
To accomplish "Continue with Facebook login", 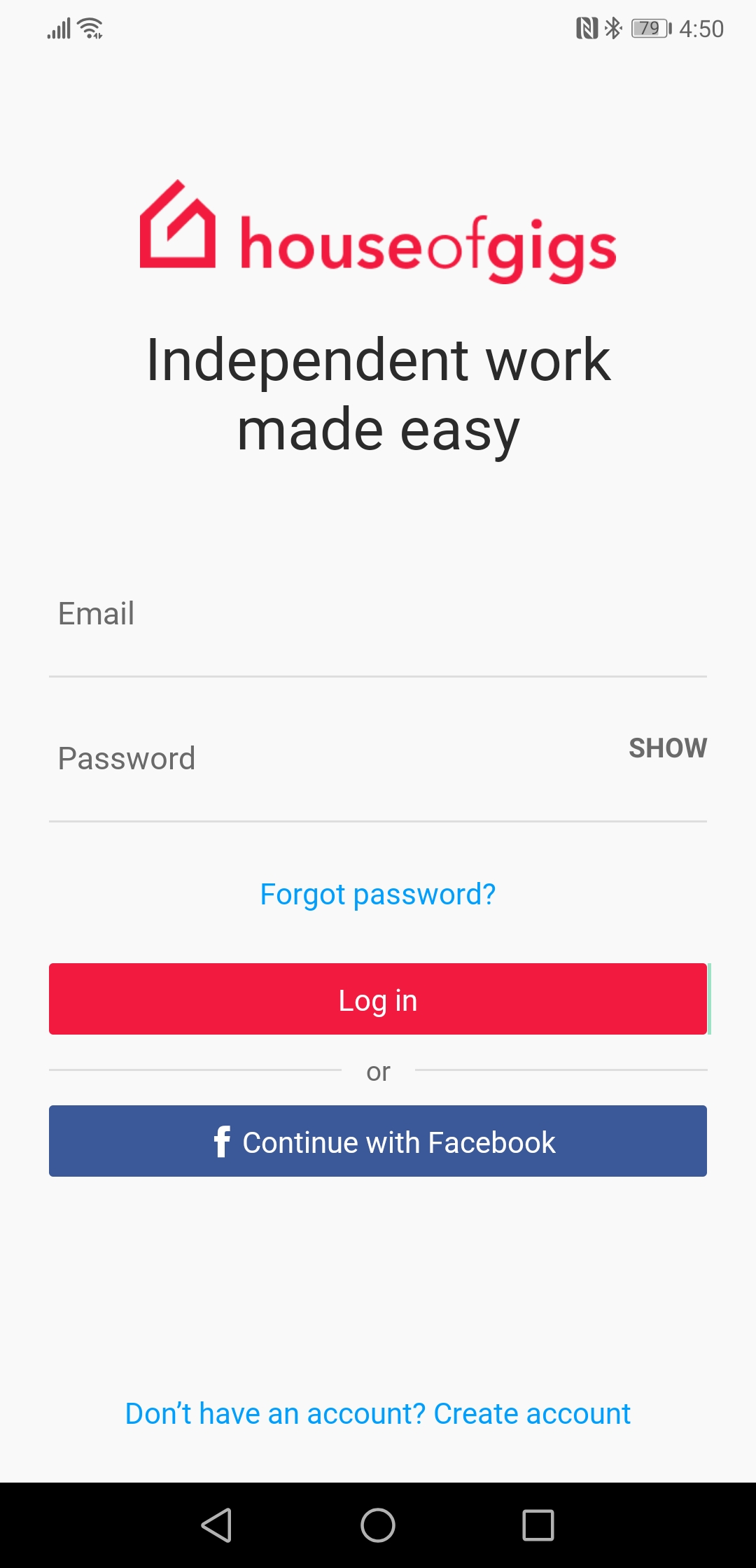I will [378, 1141].
